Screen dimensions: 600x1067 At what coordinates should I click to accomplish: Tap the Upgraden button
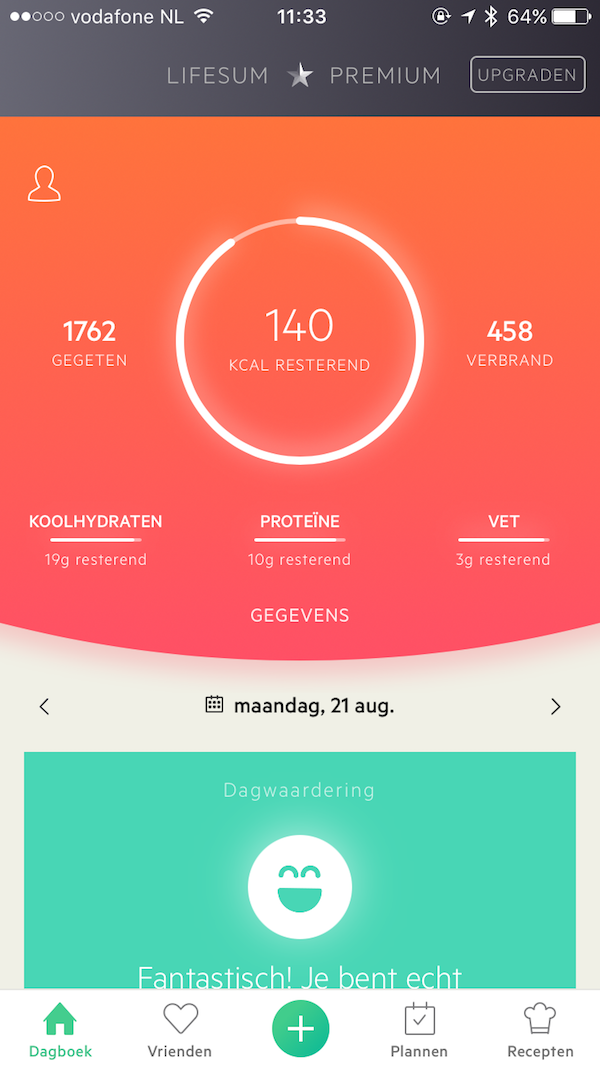pos(527,74)
